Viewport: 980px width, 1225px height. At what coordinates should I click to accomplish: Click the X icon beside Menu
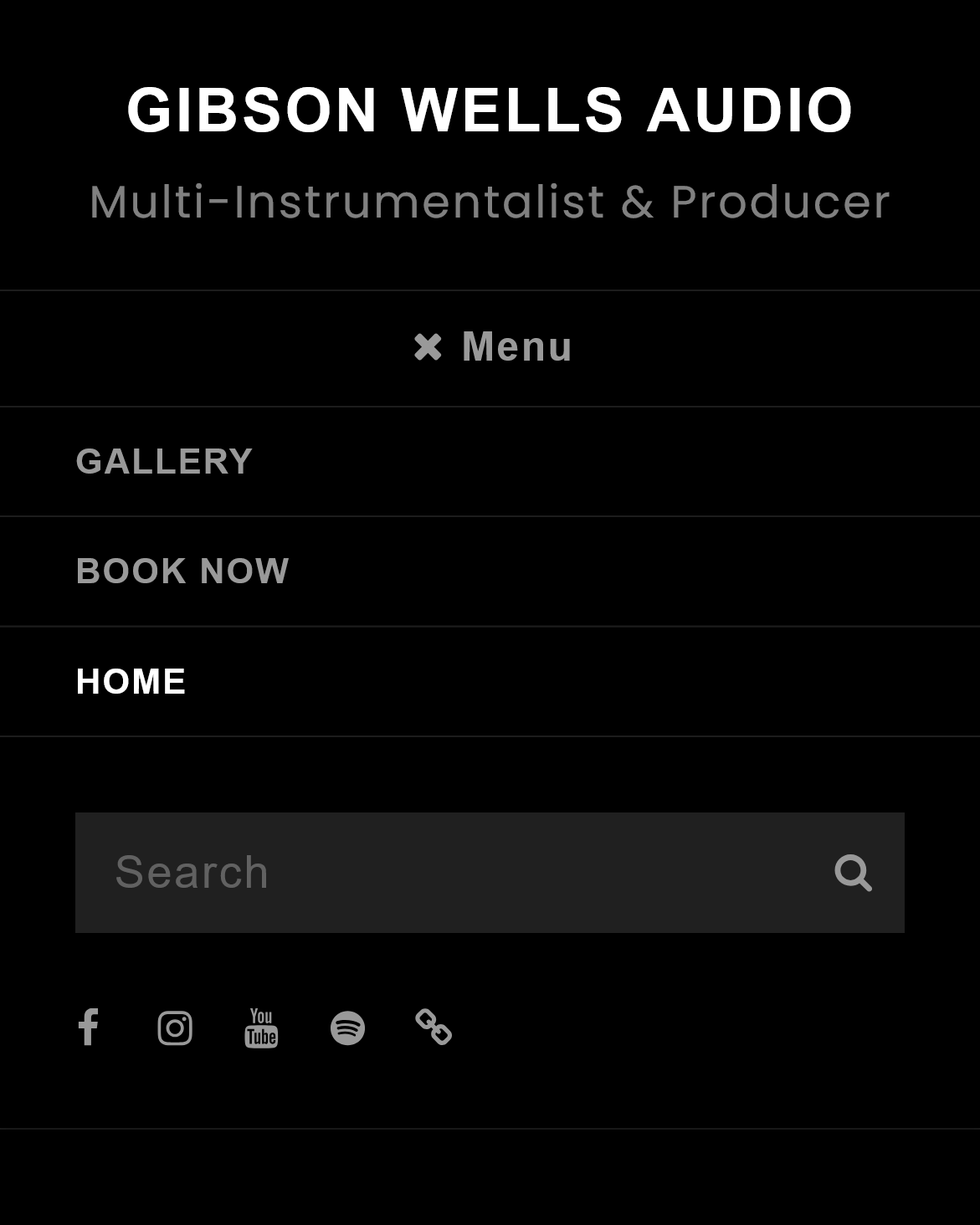click(x=428, y=346)
